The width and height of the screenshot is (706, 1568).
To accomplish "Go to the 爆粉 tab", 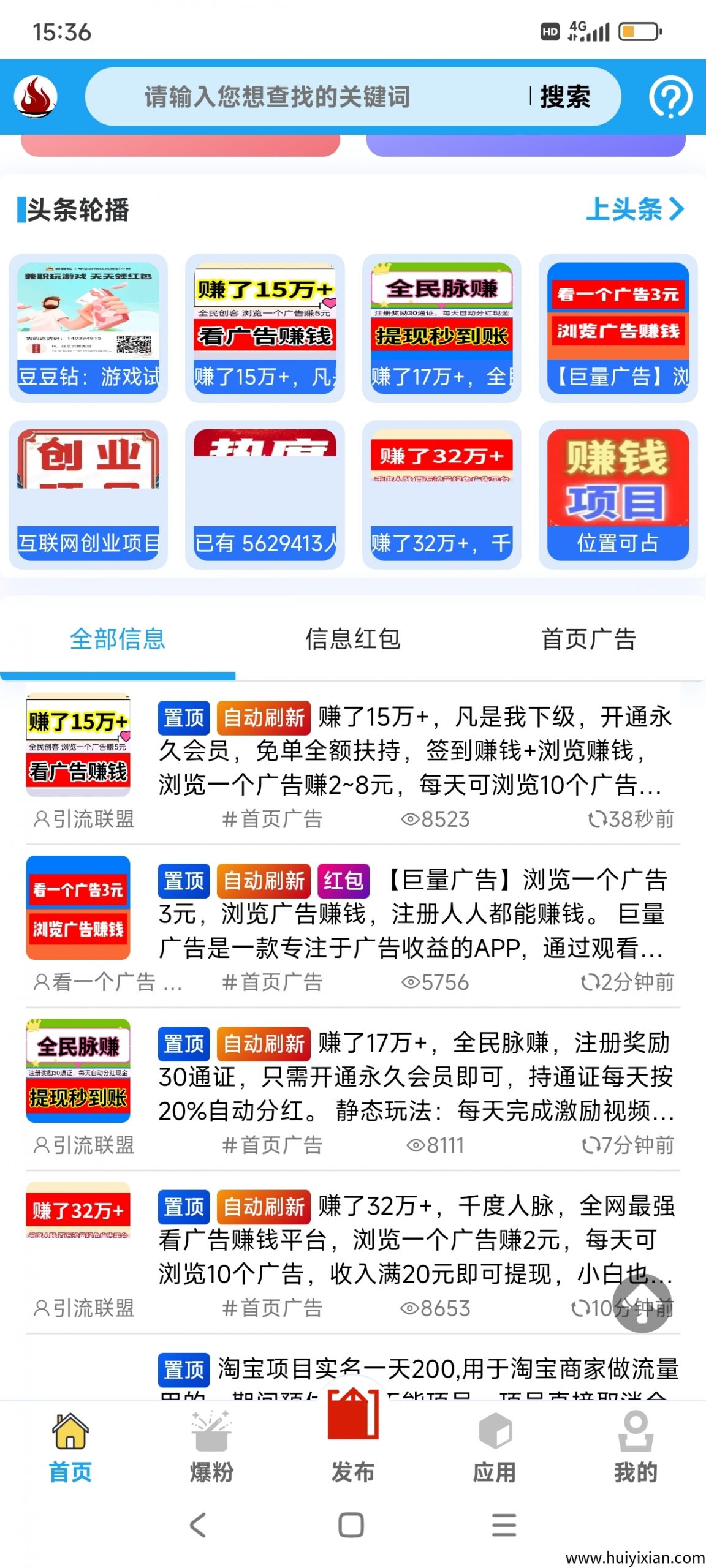I will click(211, 1447).
